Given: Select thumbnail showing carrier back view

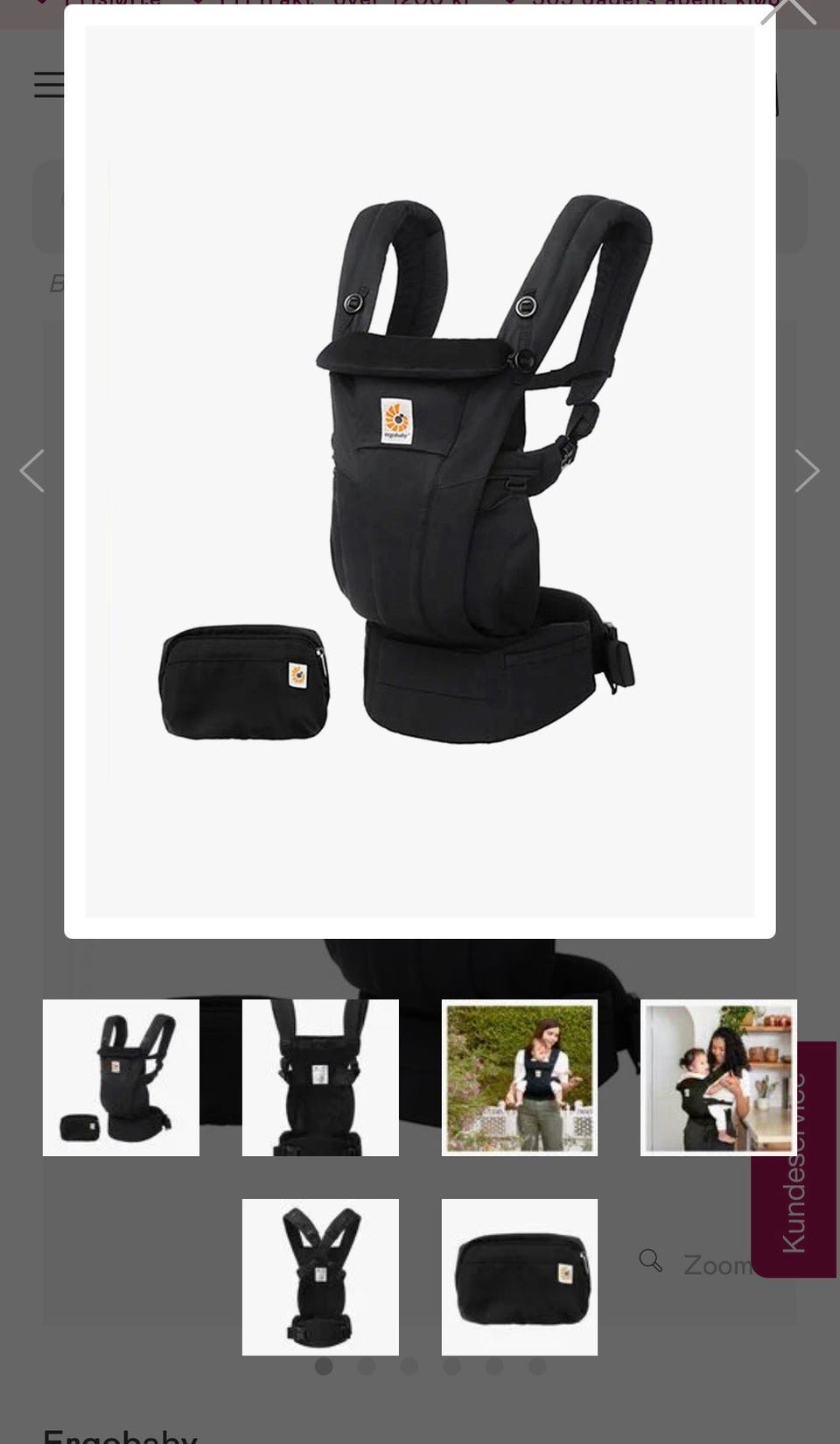Looking at the screenshot, I should (x=320, y=1077).
